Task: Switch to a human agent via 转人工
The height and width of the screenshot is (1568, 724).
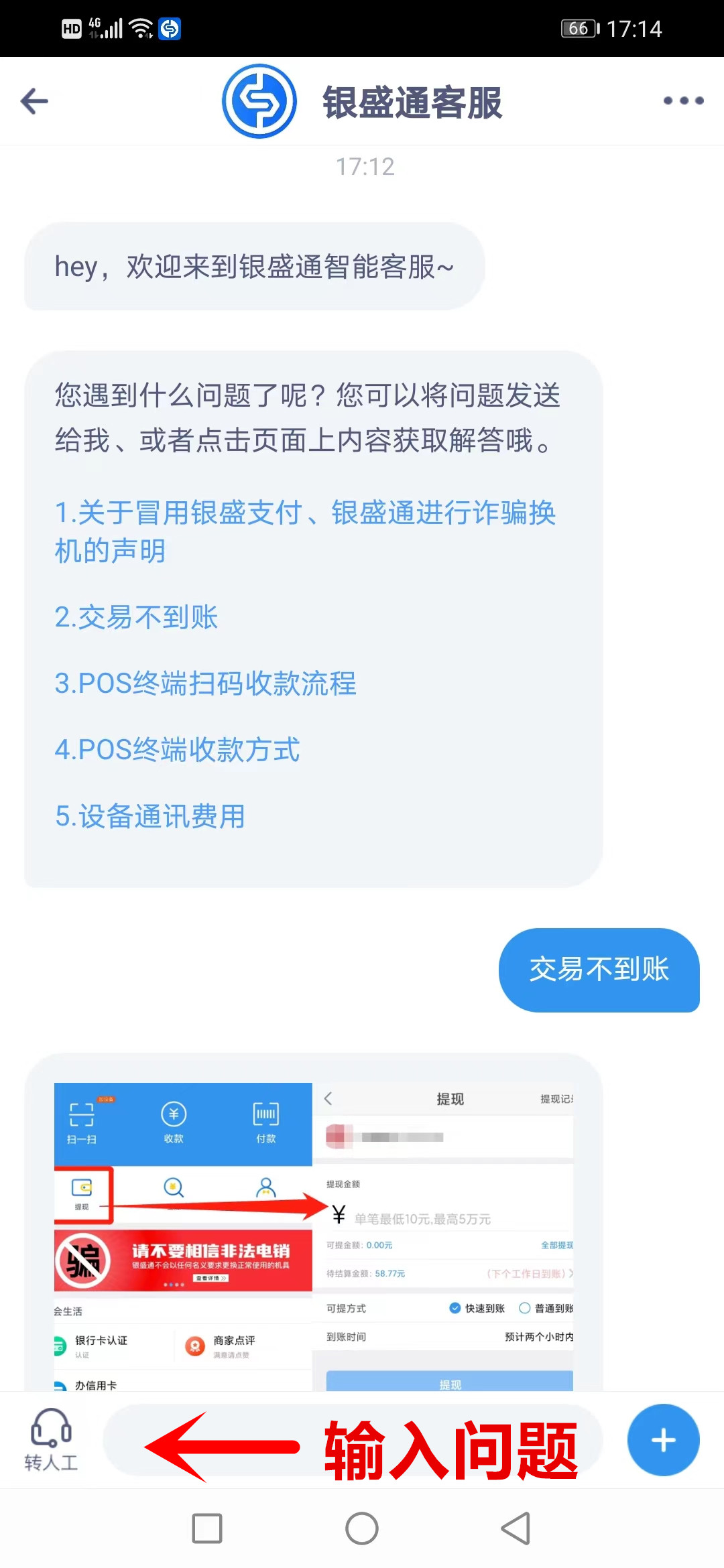Action: pos(51,1439)
